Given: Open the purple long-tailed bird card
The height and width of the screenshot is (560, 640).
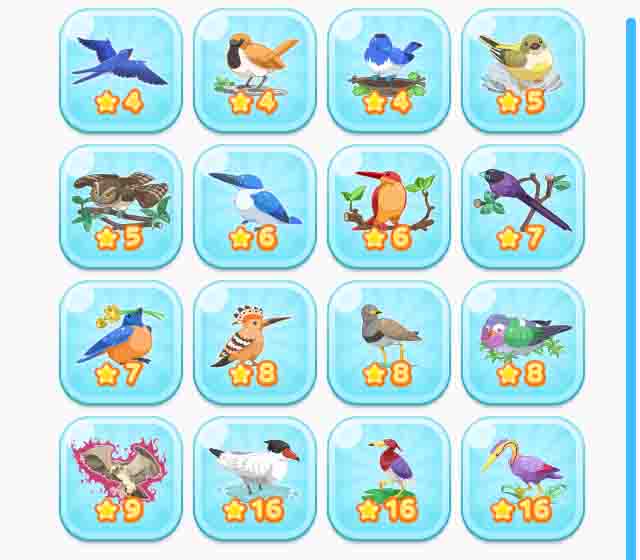Looking at the screenshot, I should pos(522,206).
